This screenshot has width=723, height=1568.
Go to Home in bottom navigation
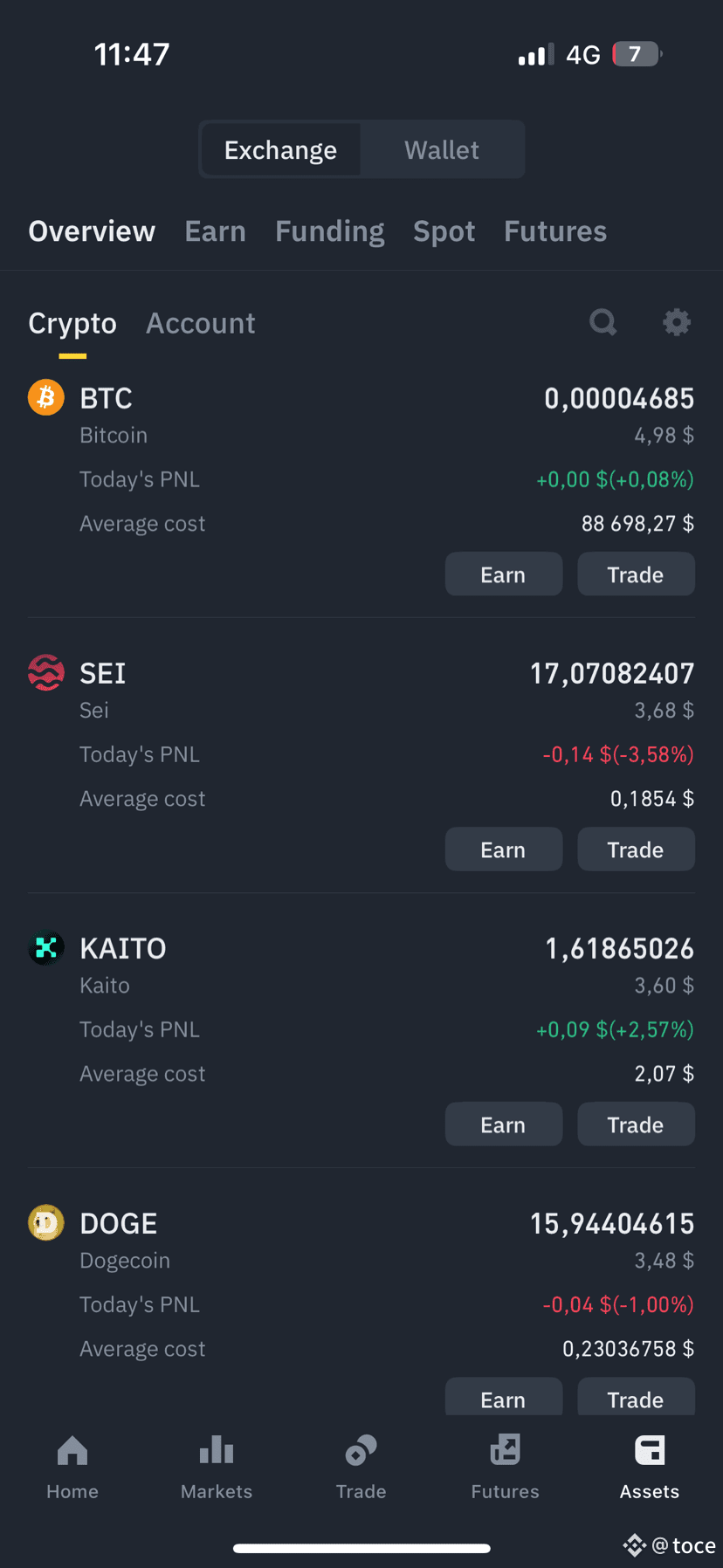click(72, 1468)
